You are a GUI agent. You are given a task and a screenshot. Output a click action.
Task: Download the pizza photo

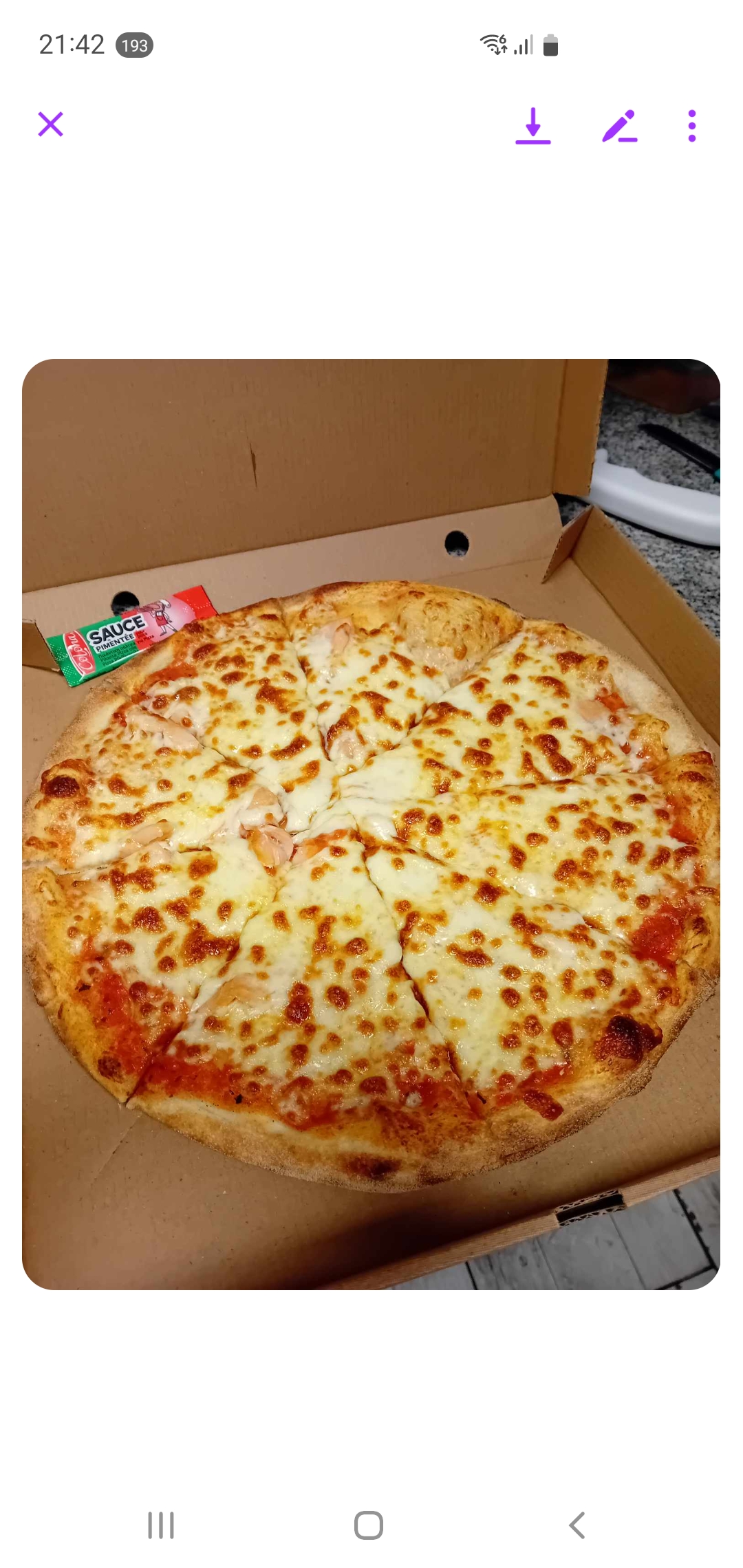click(x=533, y=126)
